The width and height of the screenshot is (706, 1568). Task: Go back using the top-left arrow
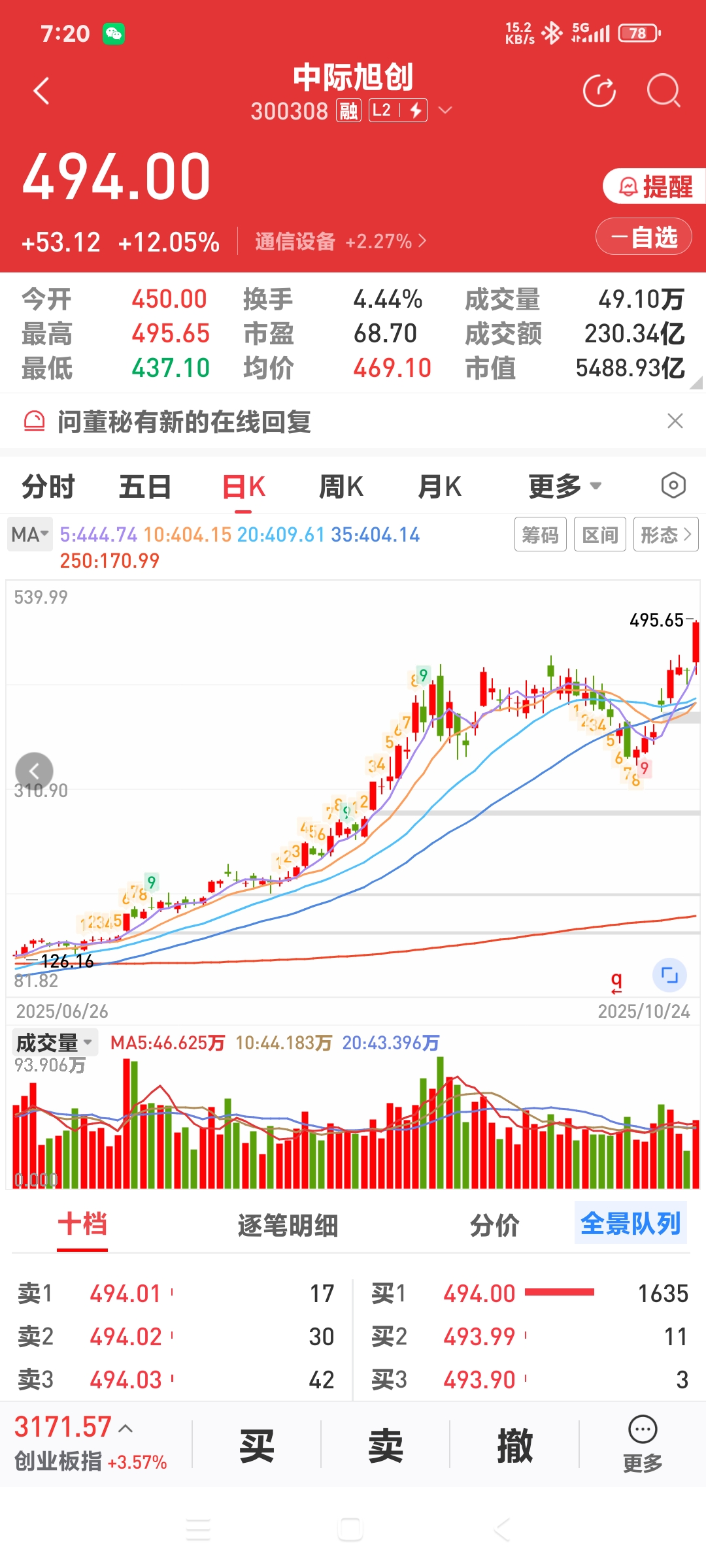42,91
